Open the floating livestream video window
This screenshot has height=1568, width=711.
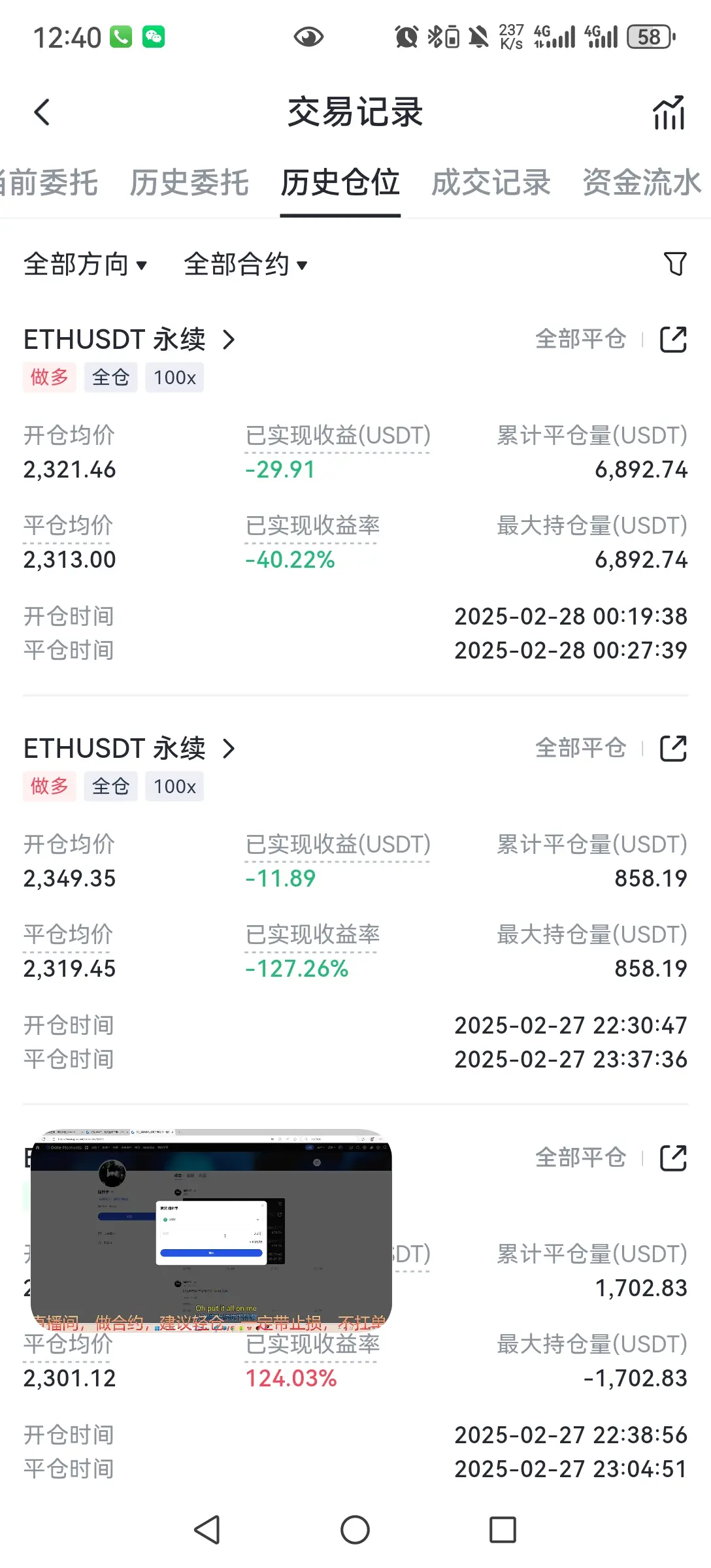pyautogui.click(x=211, y=1230)
